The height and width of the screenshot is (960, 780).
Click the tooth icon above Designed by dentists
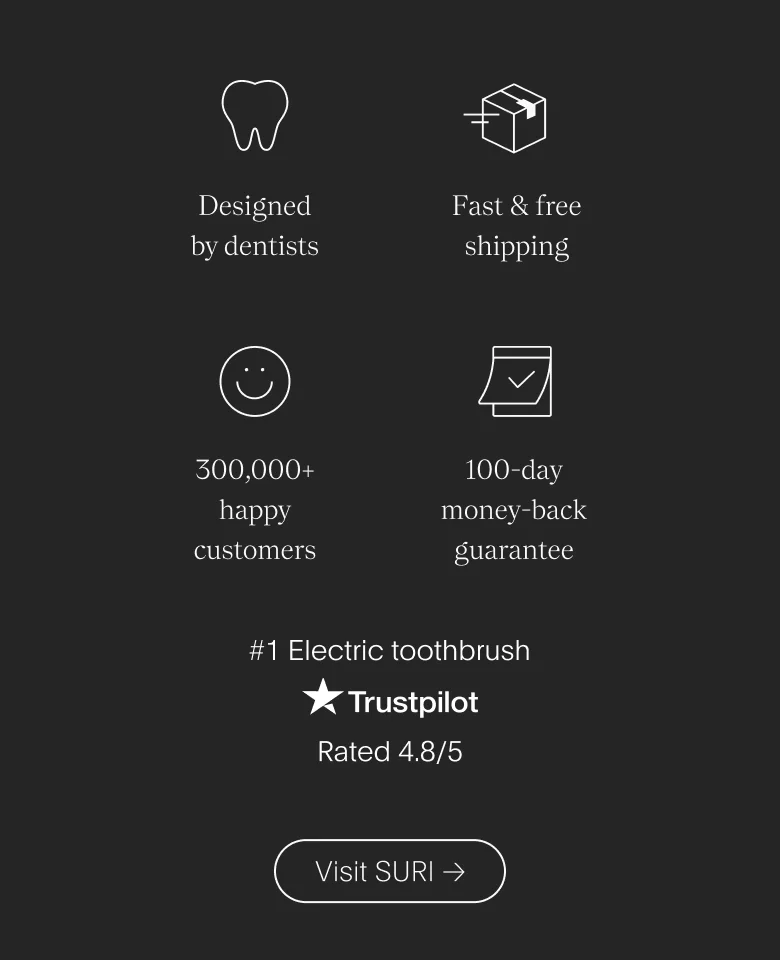254,113
